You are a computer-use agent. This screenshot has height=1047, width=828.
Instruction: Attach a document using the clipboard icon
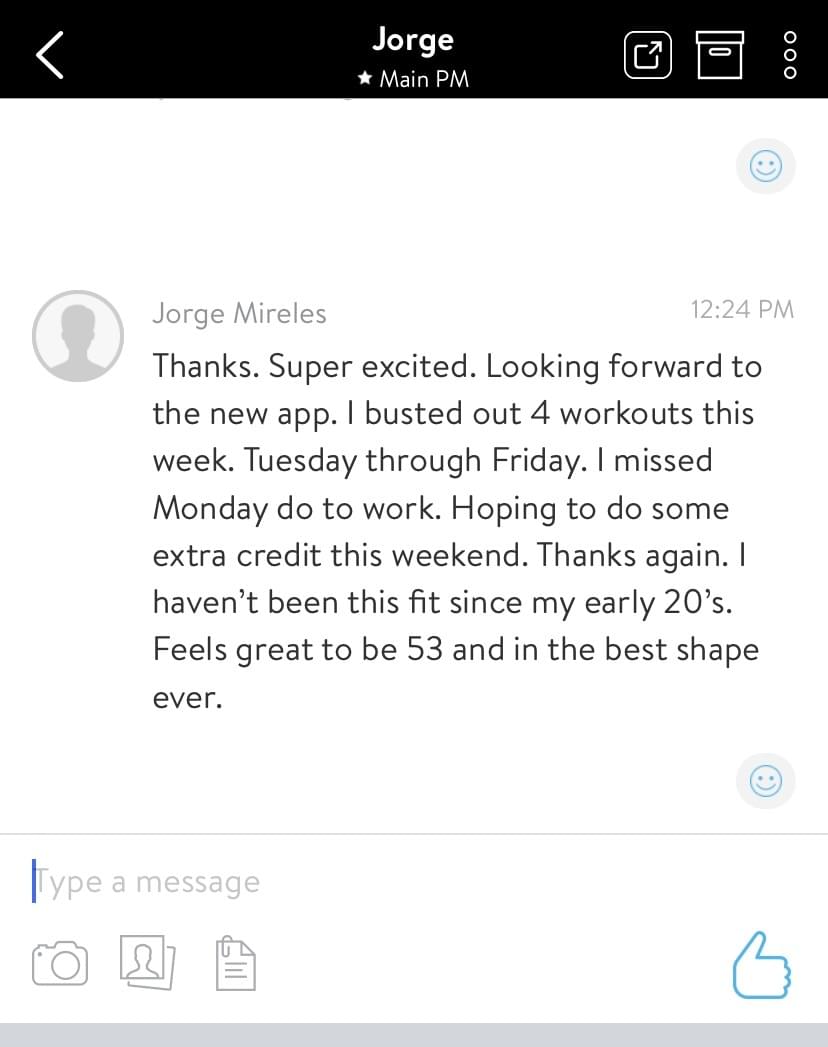tap(236, 962)
